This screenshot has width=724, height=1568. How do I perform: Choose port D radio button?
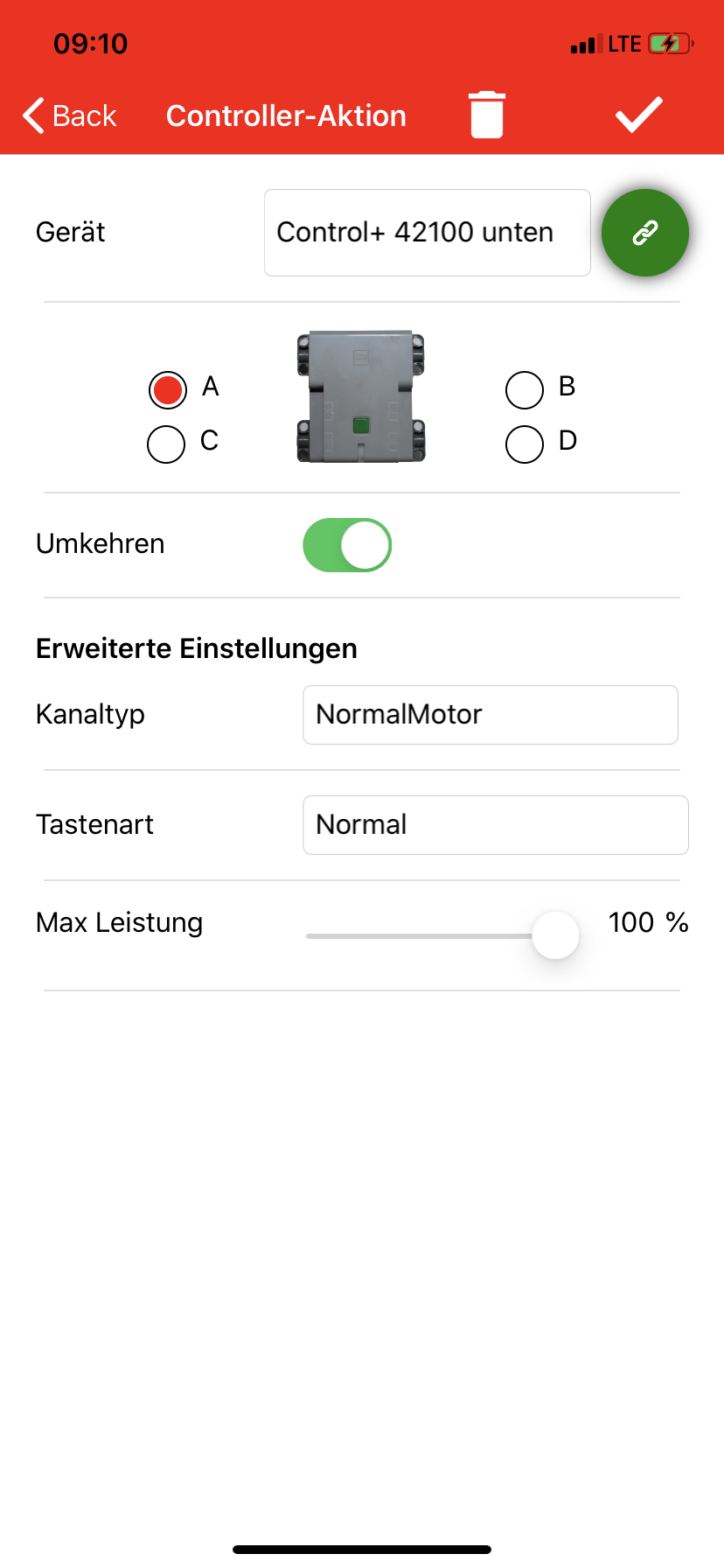tap(525, 444)
